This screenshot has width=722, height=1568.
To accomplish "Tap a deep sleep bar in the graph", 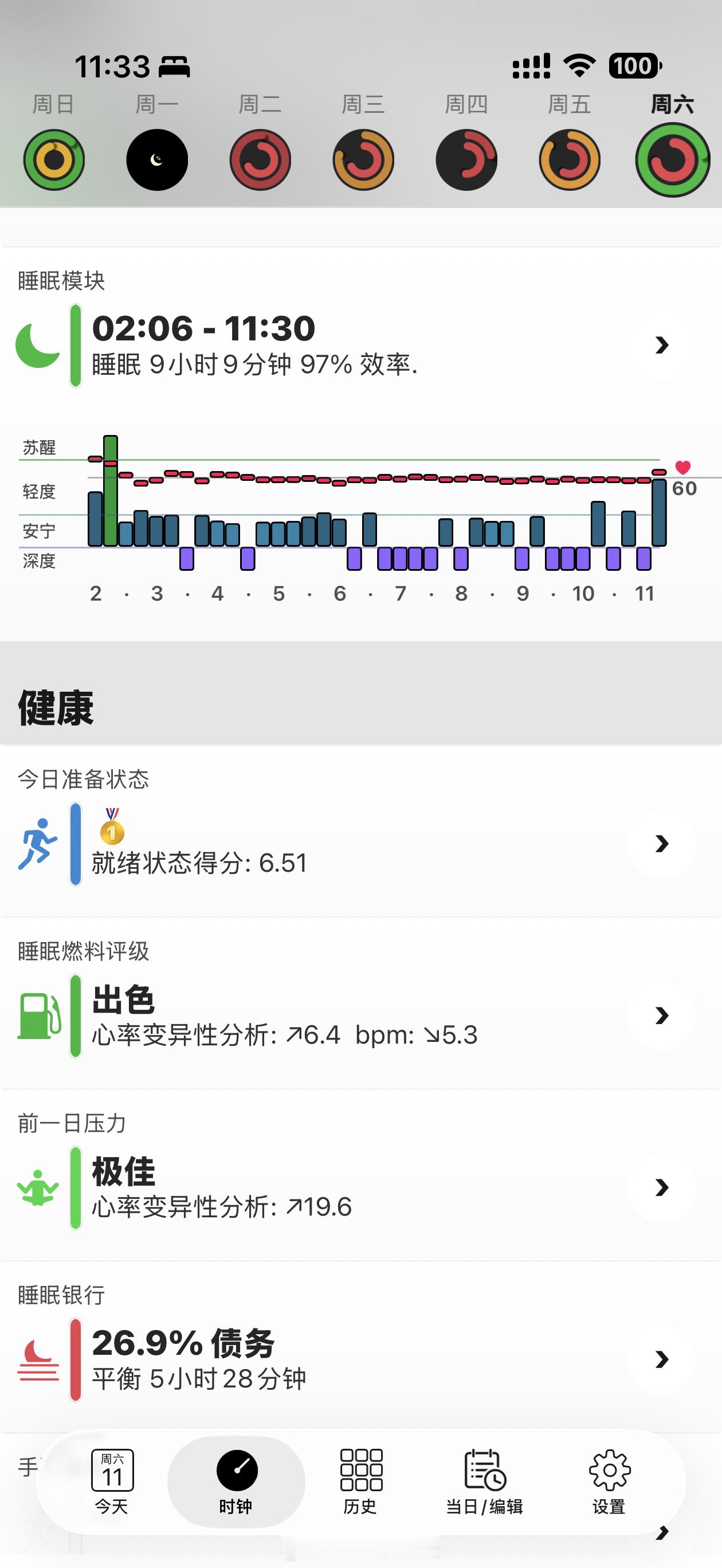I will (x=187, y=559).
